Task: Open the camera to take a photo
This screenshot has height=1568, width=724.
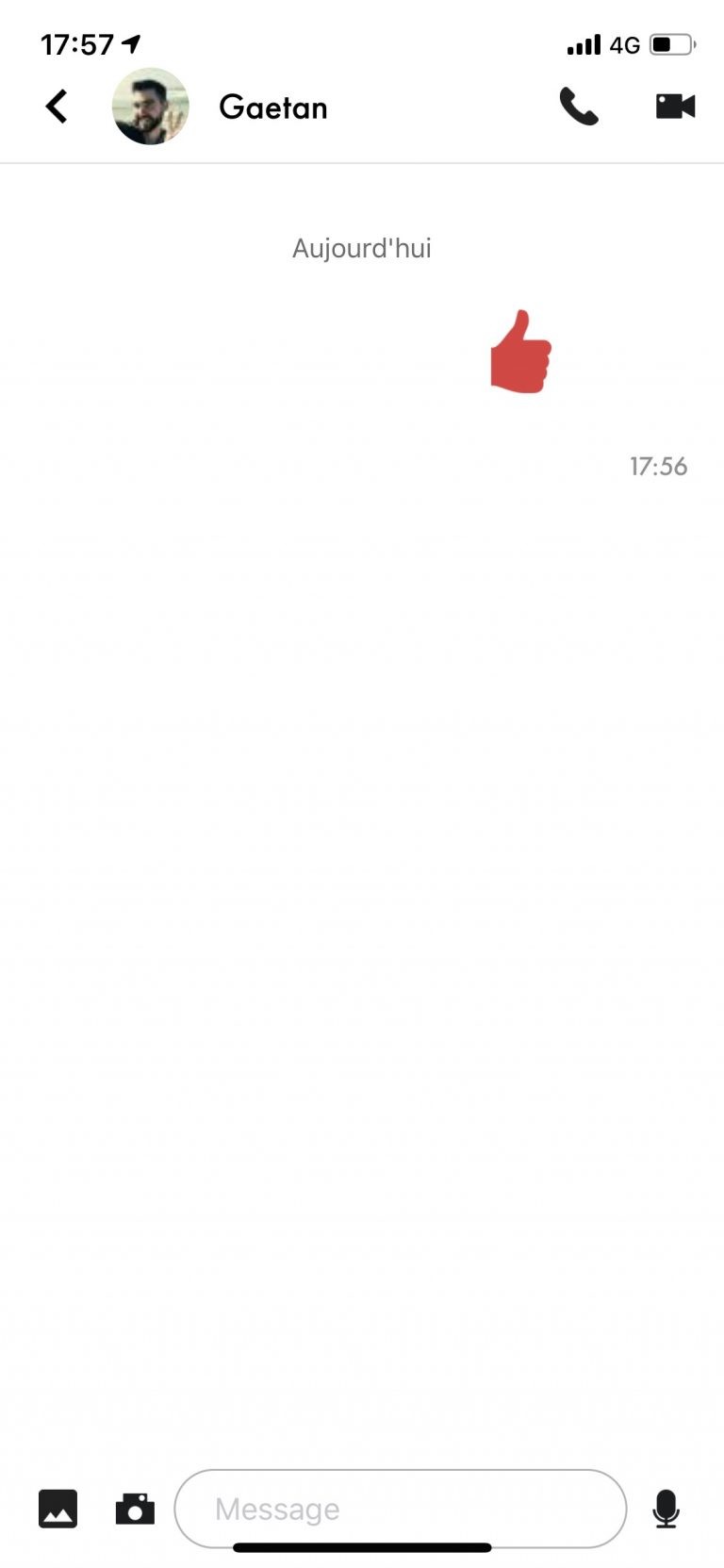Action: [135, 1509]
